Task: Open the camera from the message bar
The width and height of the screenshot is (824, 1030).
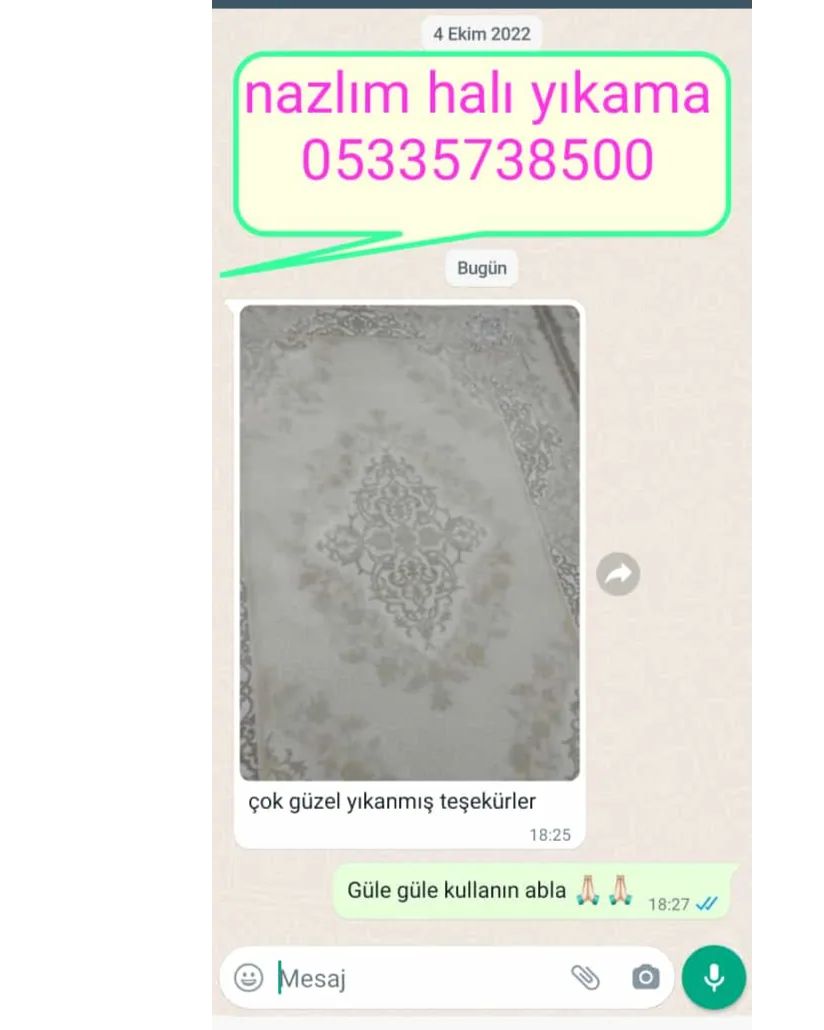Action: (646, 977)
